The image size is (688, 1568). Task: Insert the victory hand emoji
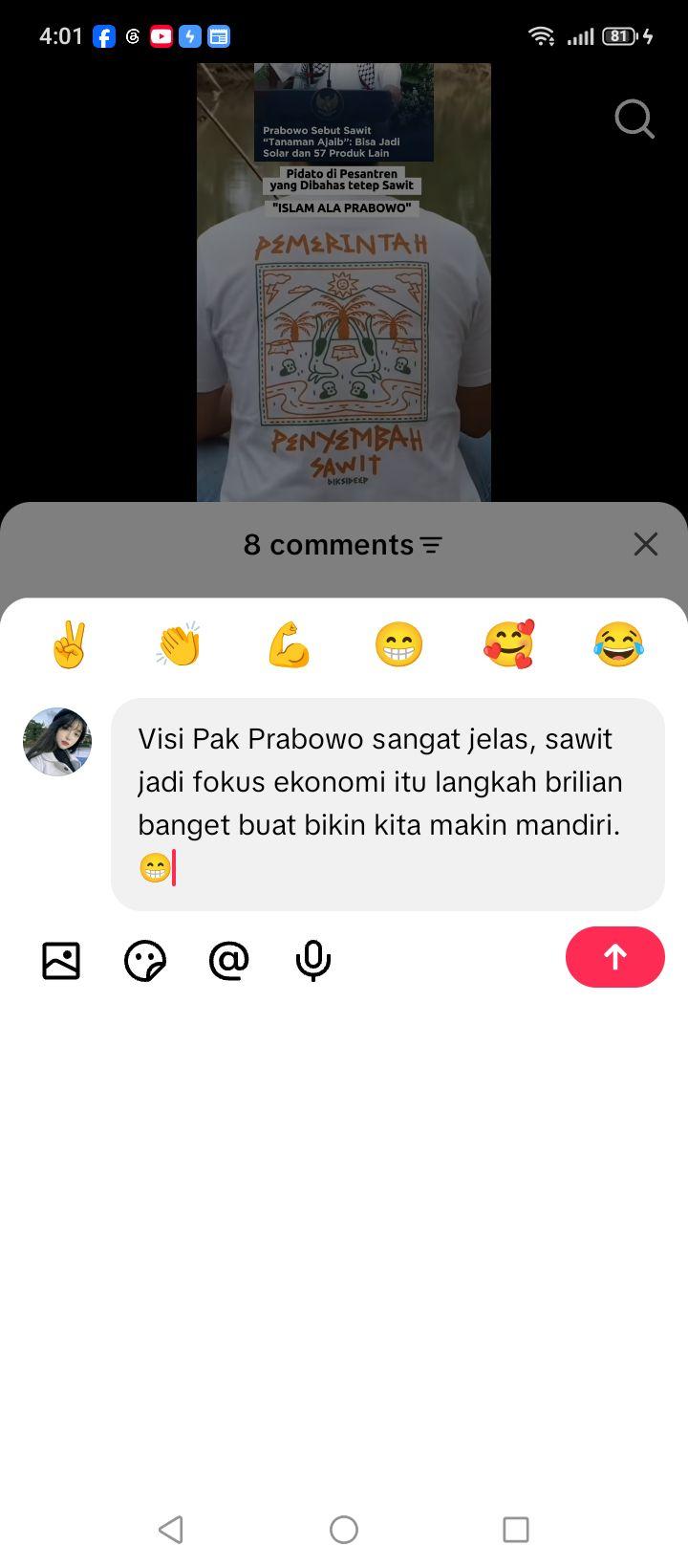pyautogui.click(x=69, y=644)
